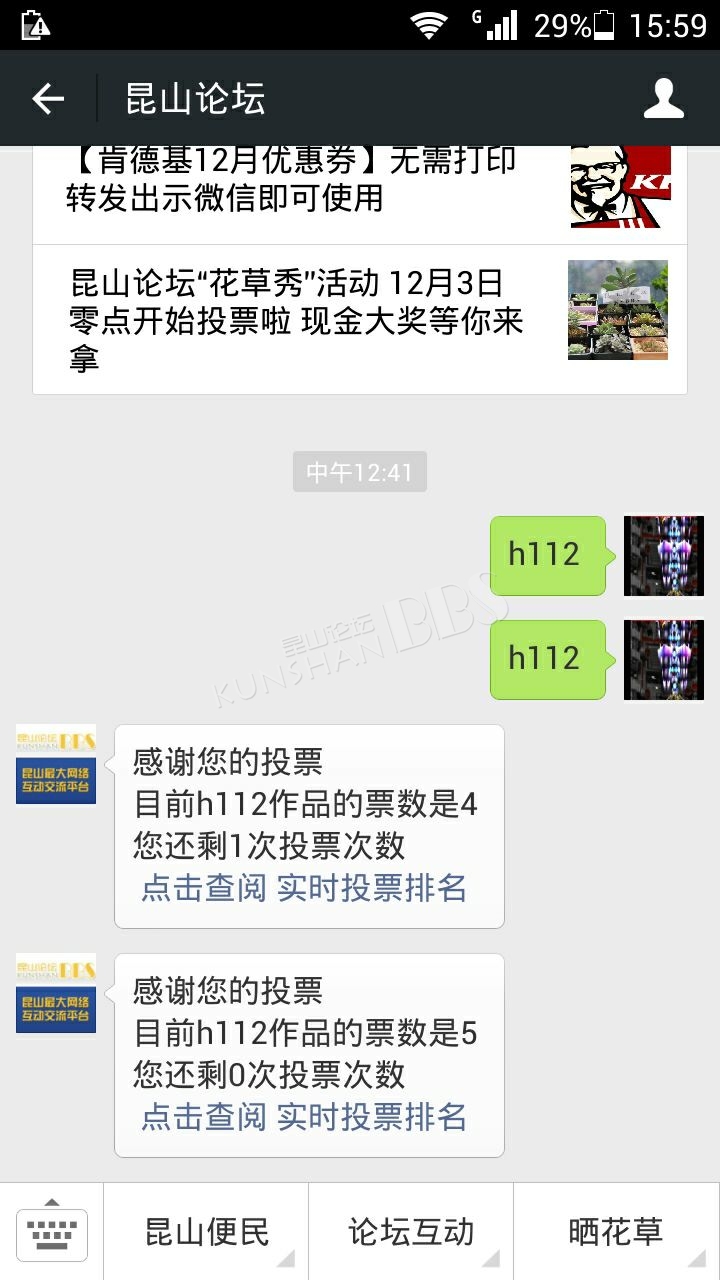Open the 晒花草 menu
The width and height of the screenshot is (720, 1280).
[616, 1232]
